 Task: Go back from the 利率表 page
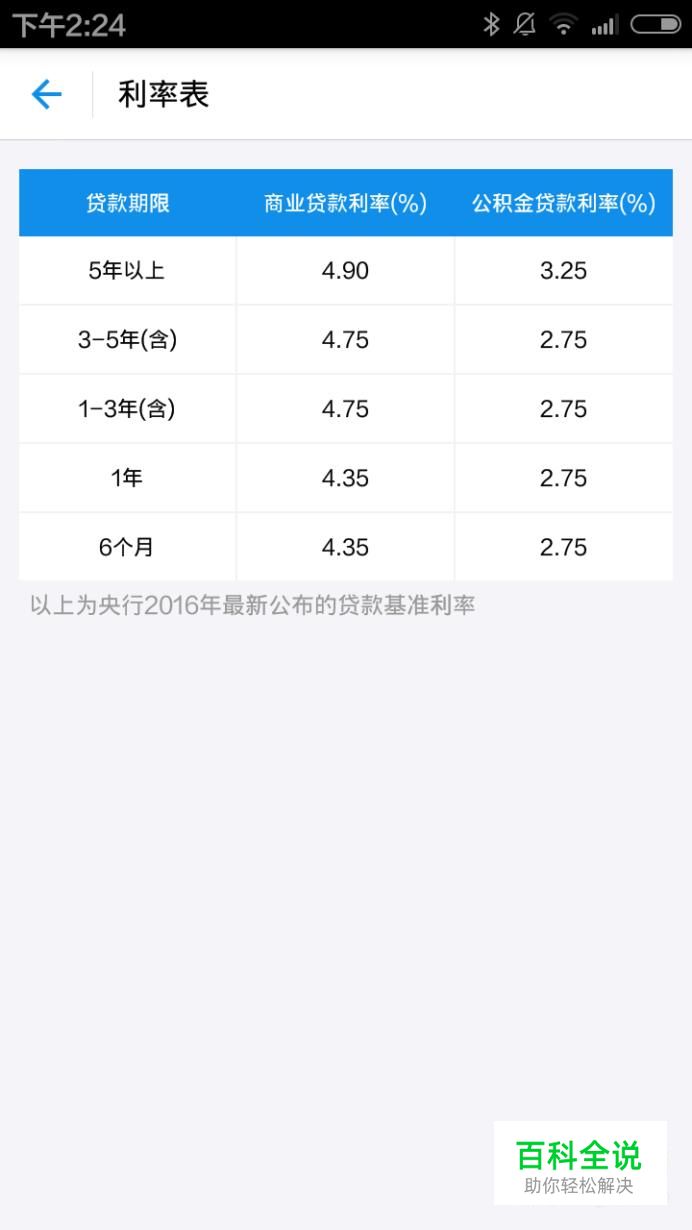point(46,95)
